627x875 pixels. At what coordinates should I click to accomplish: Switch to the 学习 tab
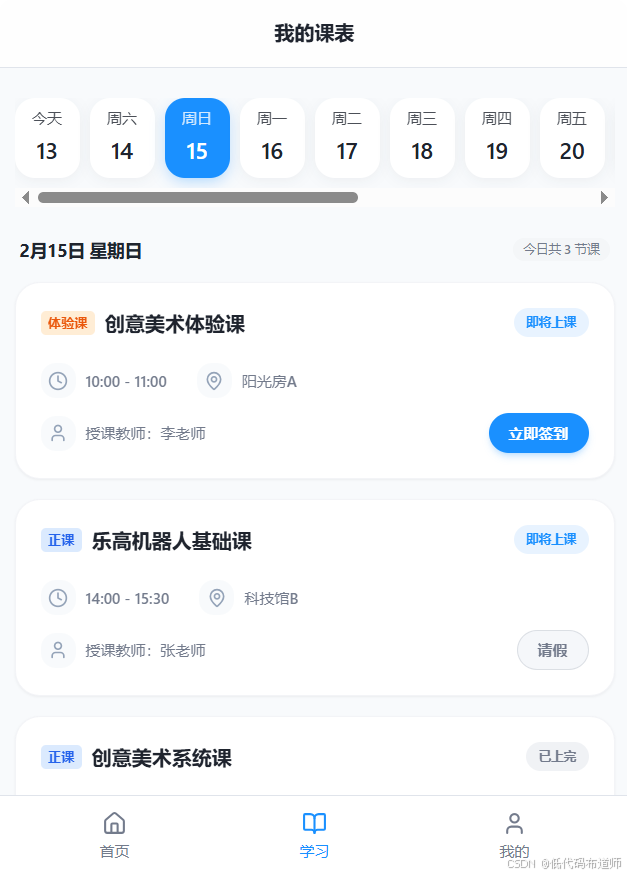coord(314,835)
